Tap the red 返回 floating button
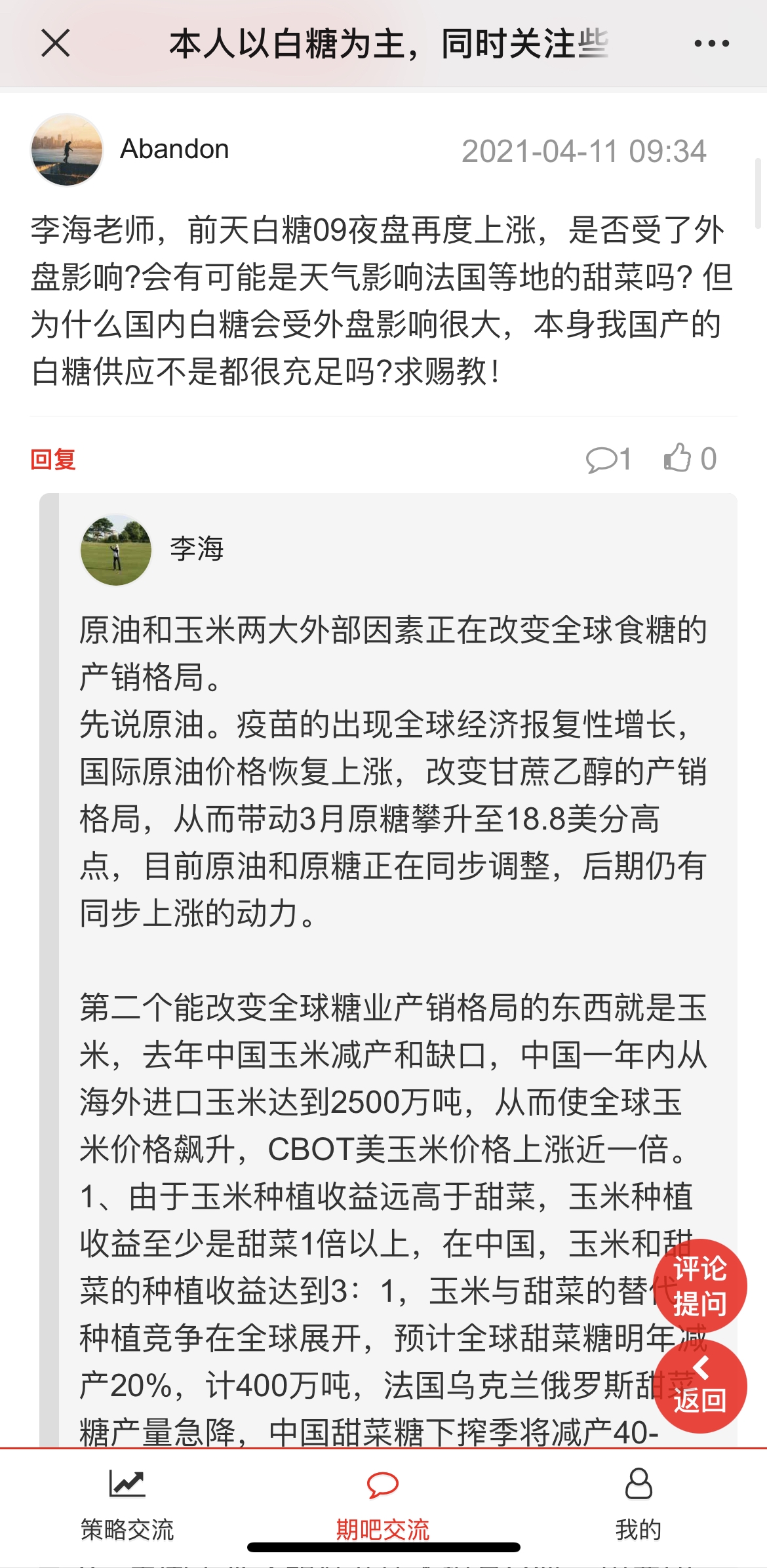The width and height of the screenshot is (767, 1568). 699,1387
